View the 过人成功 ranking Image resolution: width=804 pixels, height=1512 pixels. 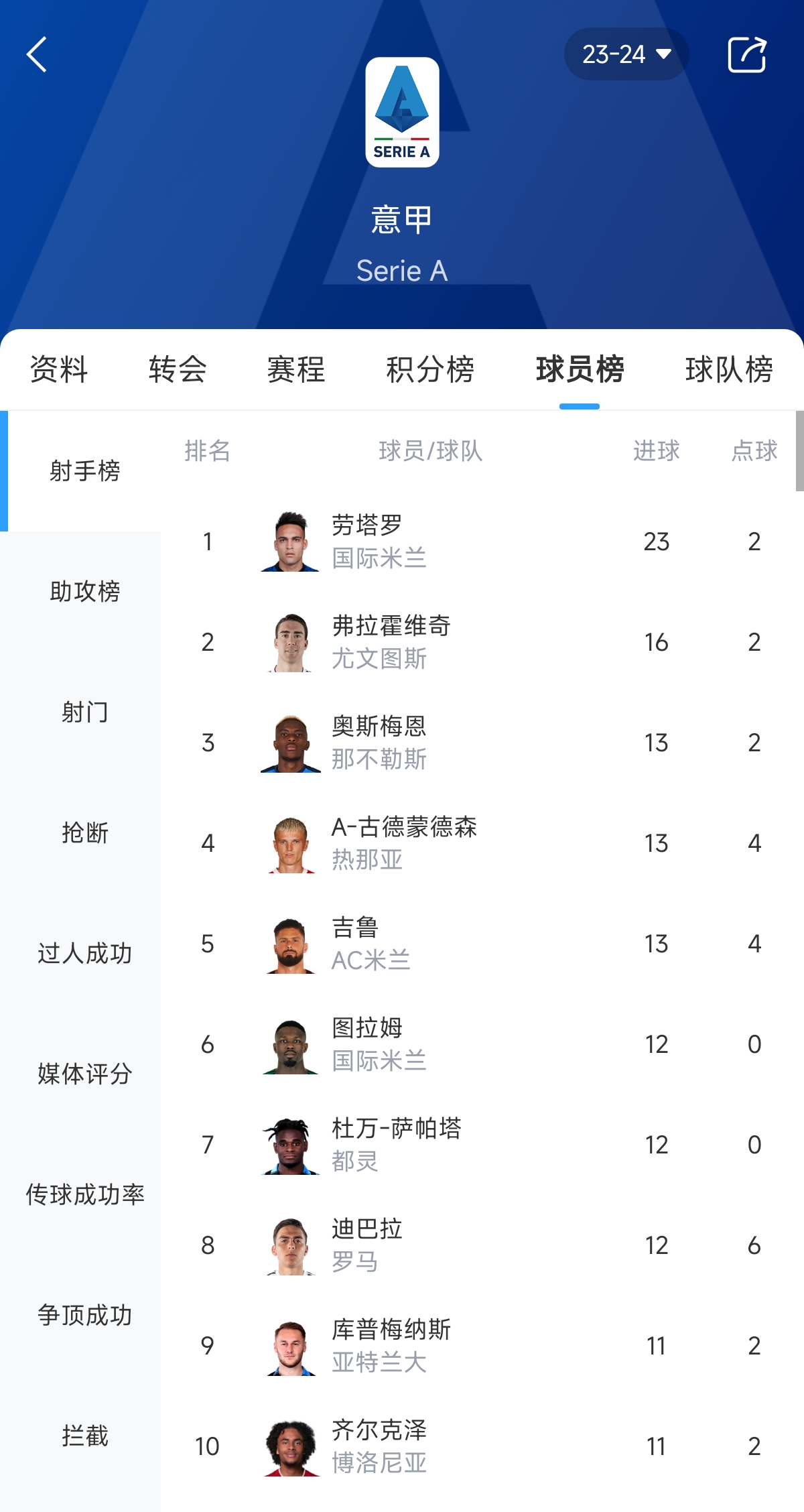coord(84,953)
